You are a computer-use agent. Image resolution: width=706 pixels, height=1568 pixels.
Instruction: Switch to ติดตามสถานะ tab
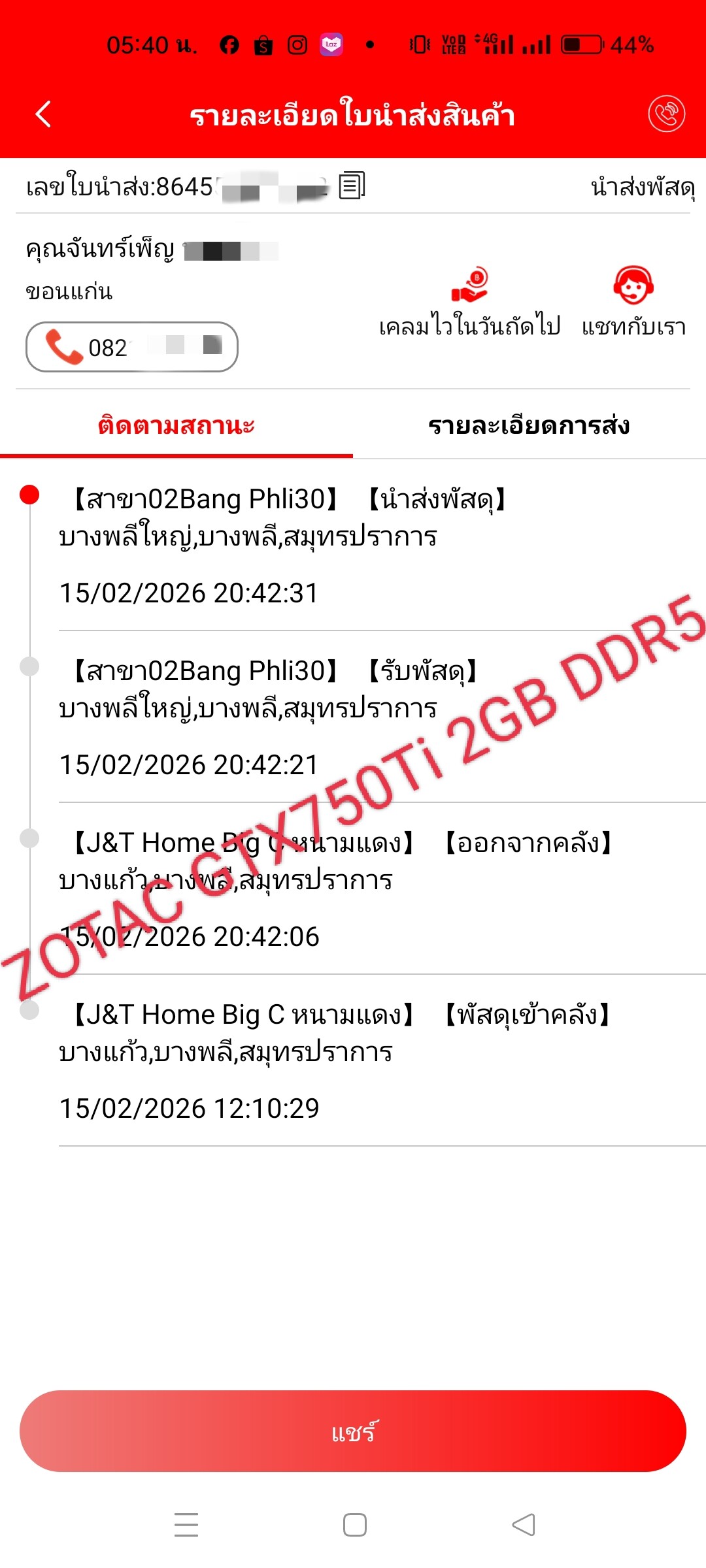click(176, 426)
